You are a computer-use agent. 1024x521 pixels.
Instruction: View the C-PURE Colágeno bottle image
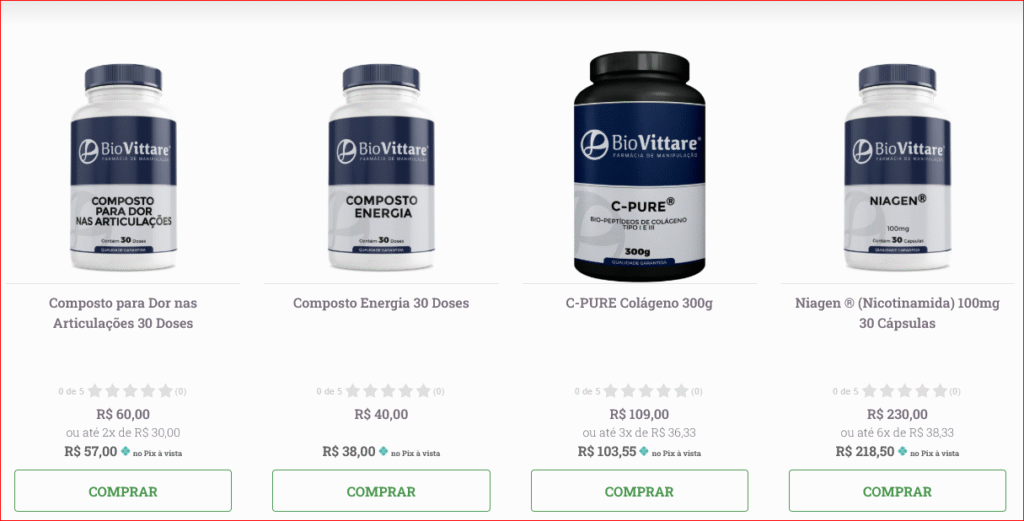pos(639,167)
